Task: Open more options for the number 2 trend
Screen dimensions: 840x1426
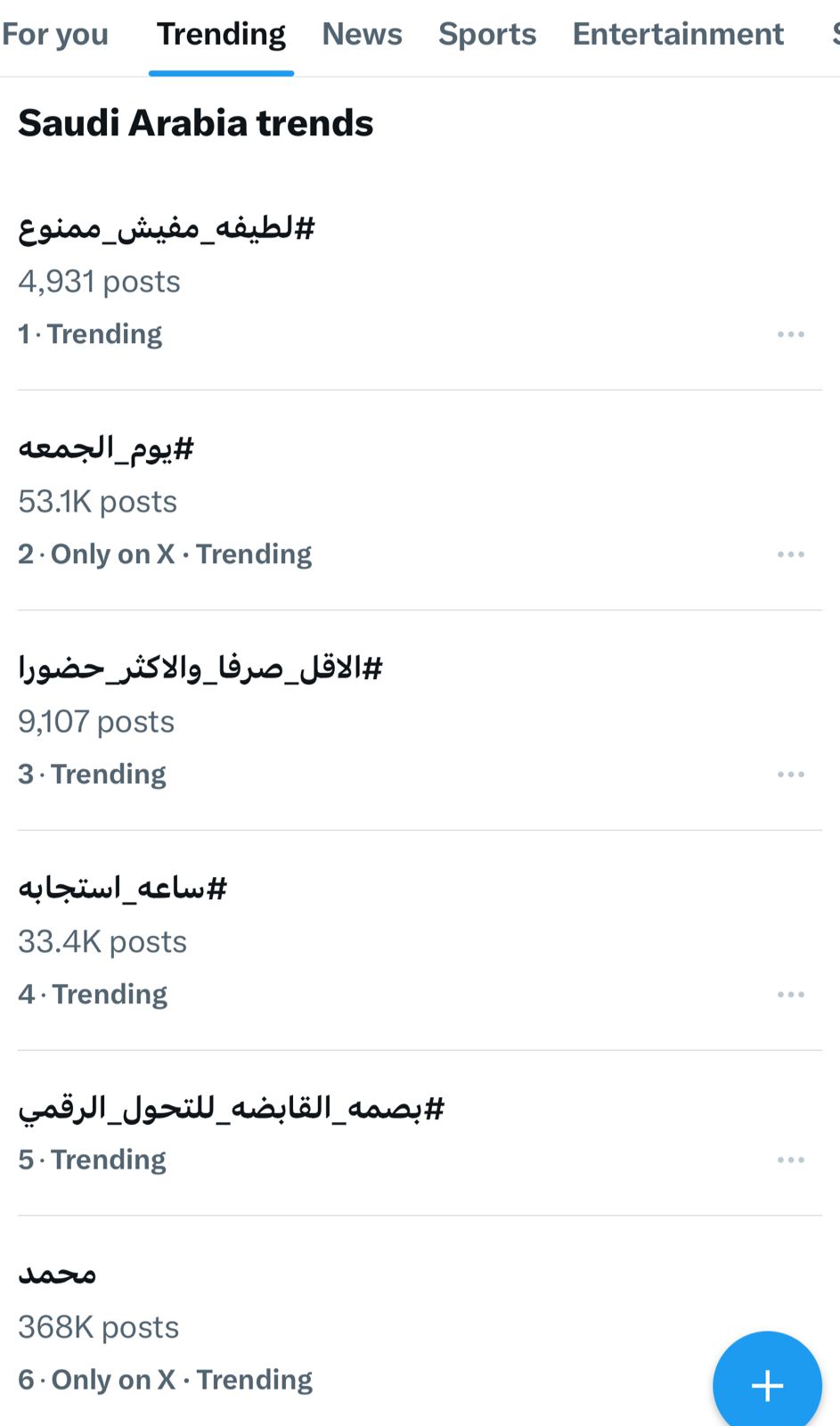Action: [x=790, y=554]
